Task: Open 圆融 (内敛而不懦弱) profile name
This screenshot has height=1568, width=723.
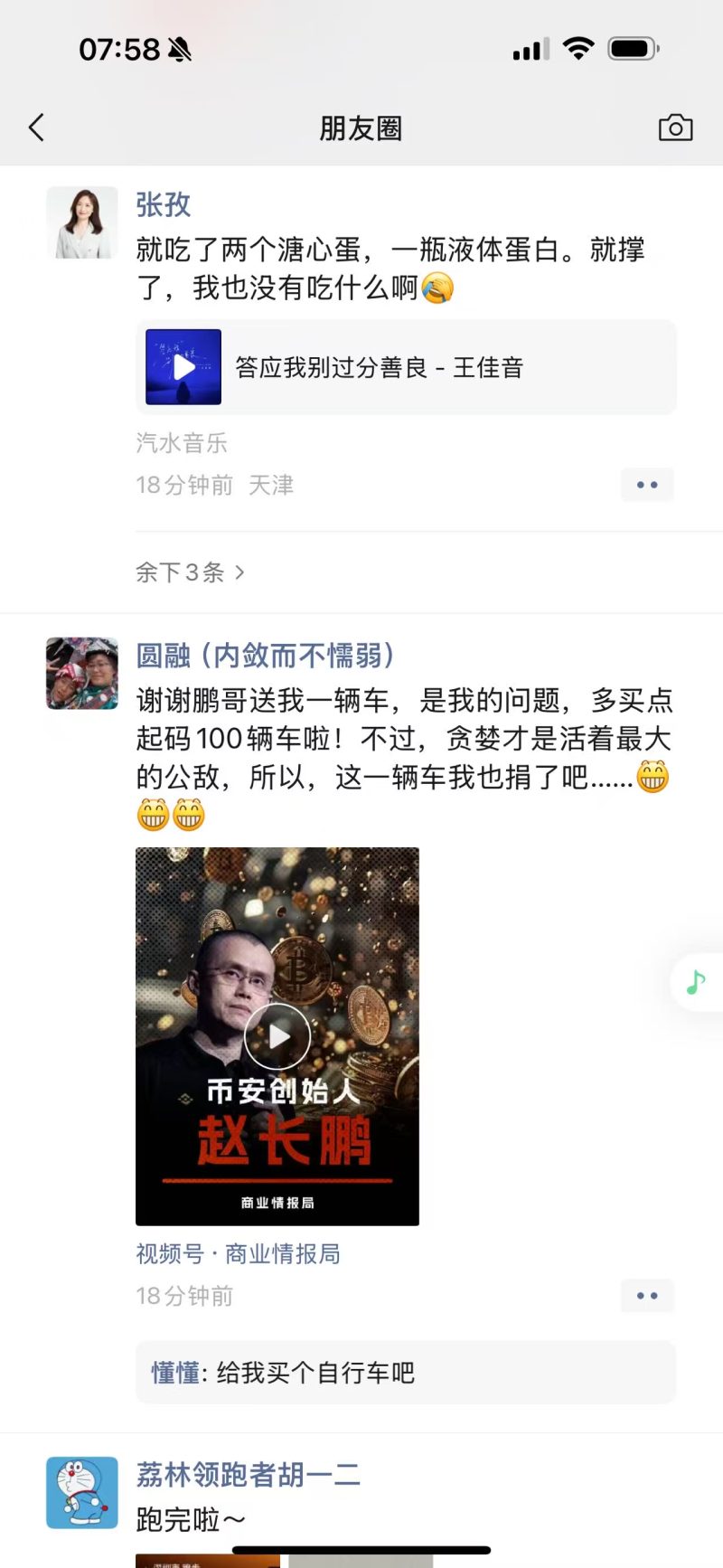Action: click(x=265, y=655)
